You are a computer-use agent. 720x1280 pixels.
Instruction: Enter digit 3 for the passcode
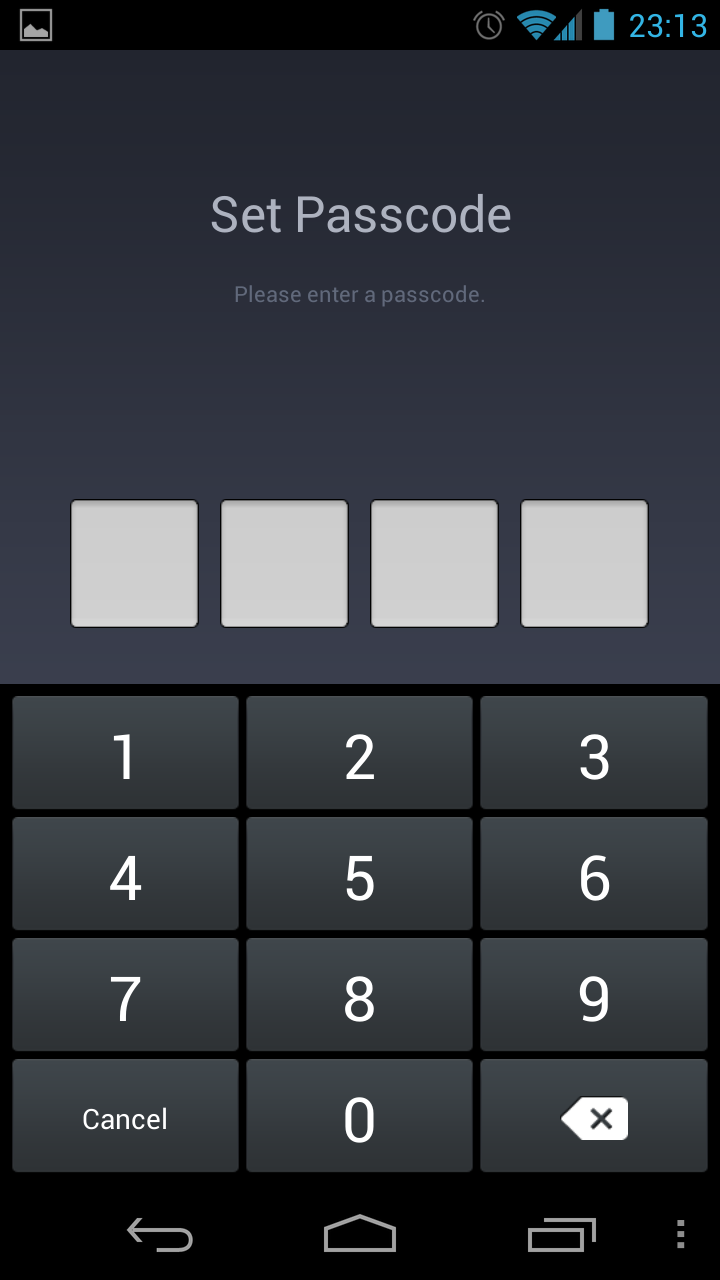[x=594, y=753]
